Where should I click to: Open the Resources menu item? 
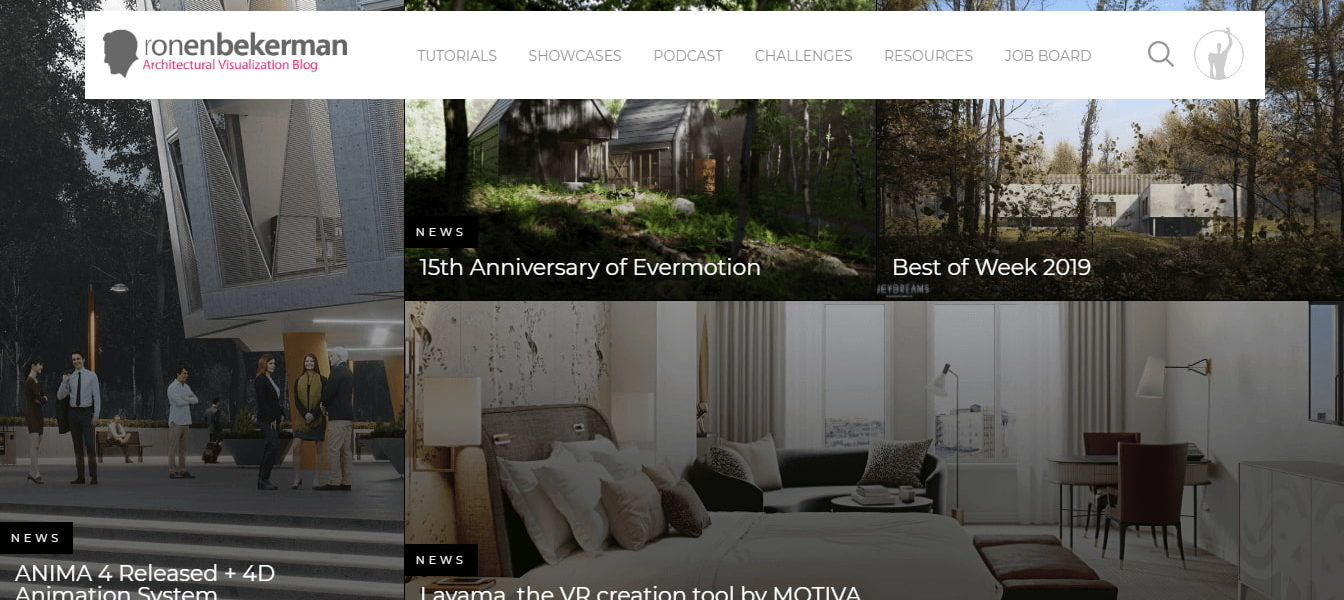coord(927,56)
